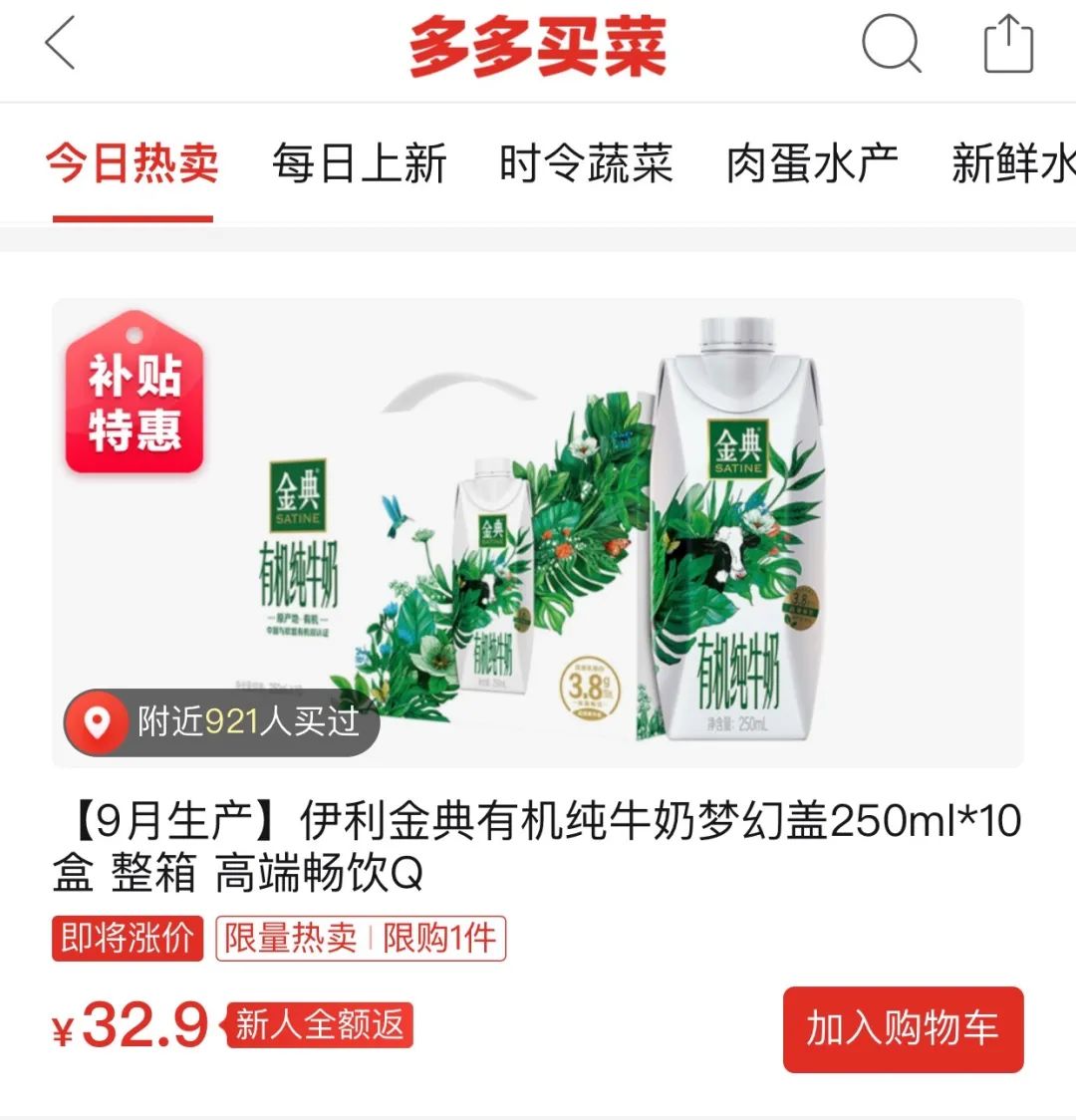Switch to the 每日上新 tab
This screenshot has width=1076, height=1120.
[359, 164]
